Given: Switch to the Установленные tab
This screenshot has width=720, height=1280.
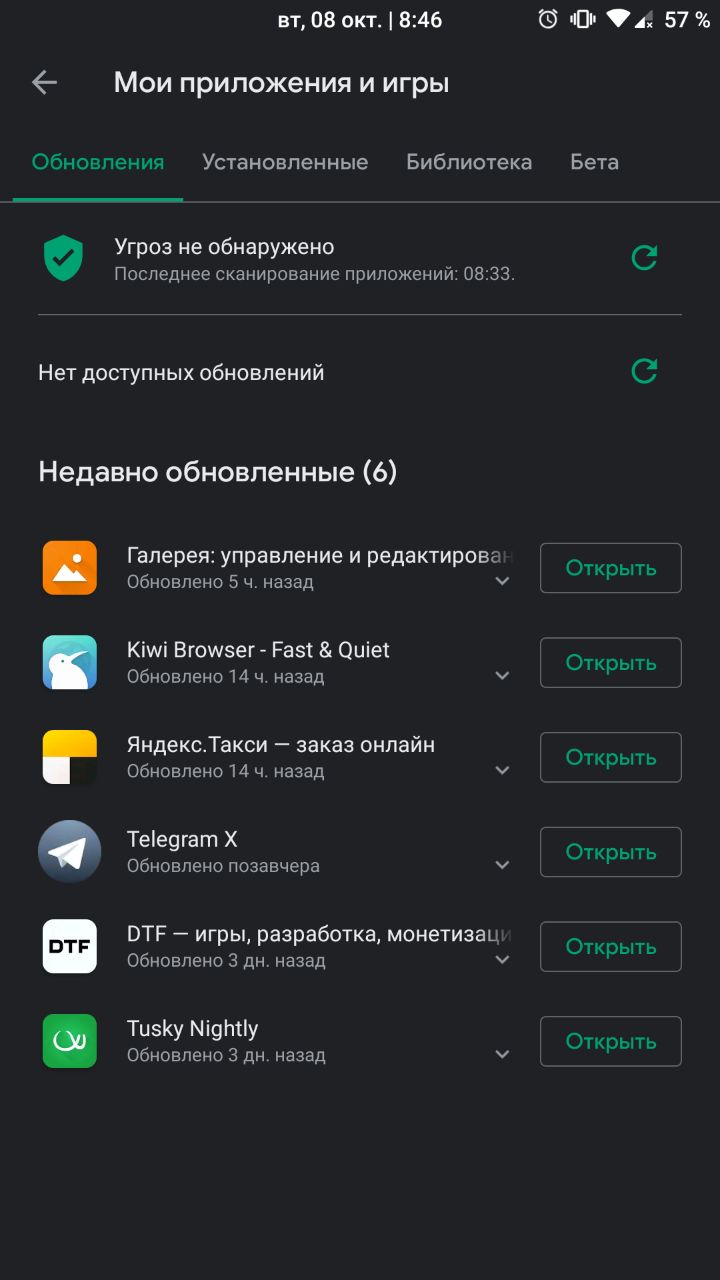Looking at the screenshot, I should tap(285, 162).
